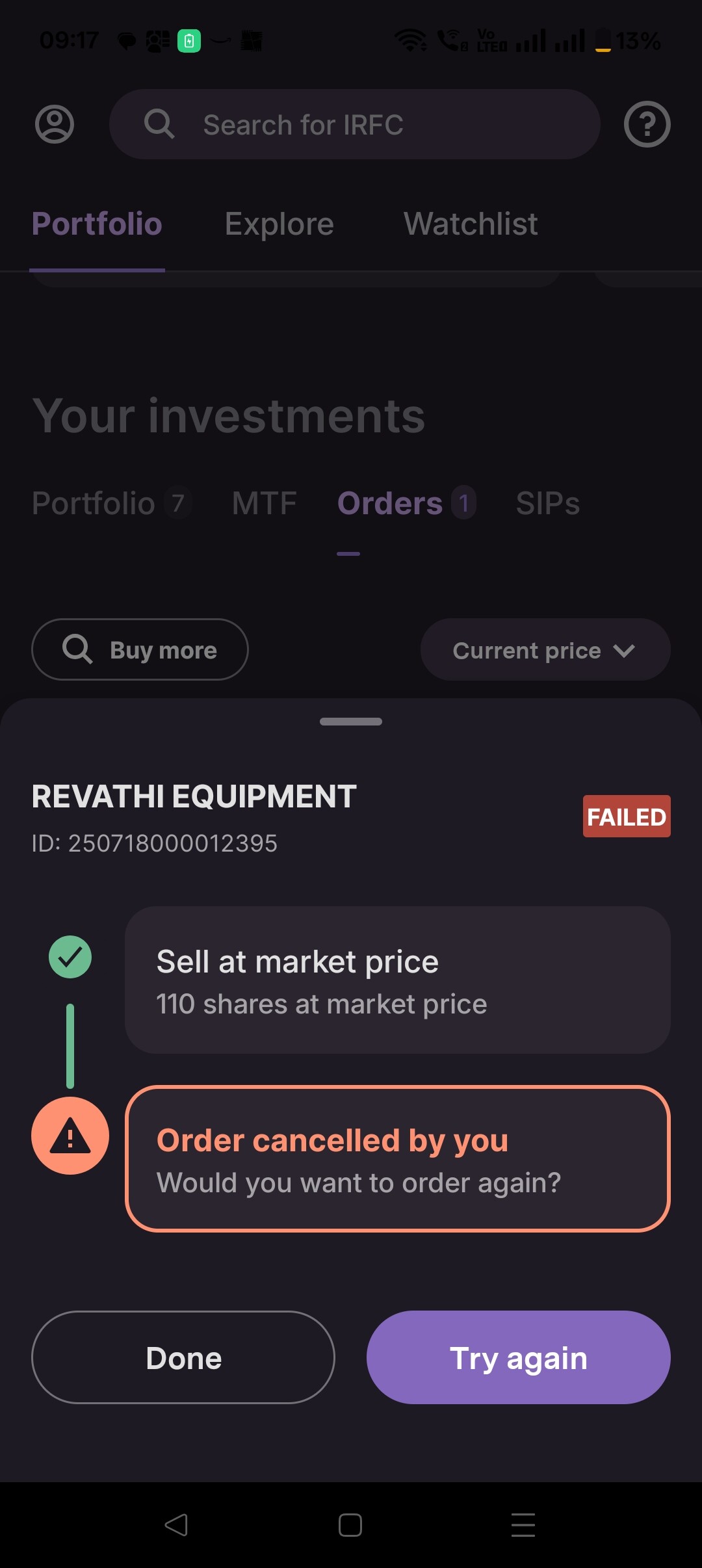Tap the Buy more button
702x1568 pixels.
click(140, 649)
